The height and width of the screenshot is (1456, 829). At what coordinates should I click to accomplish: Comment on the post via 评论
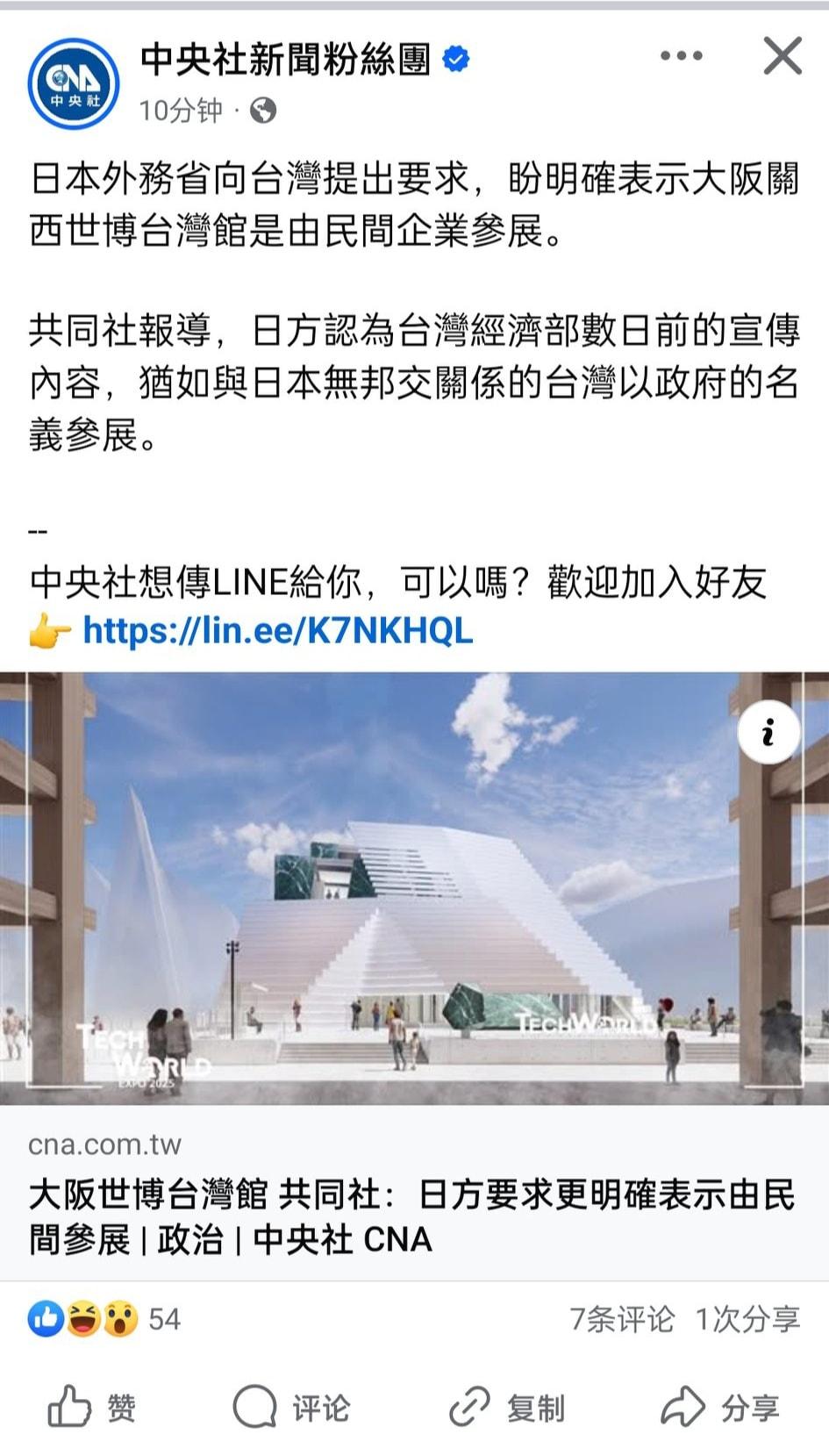[292, 1408]
